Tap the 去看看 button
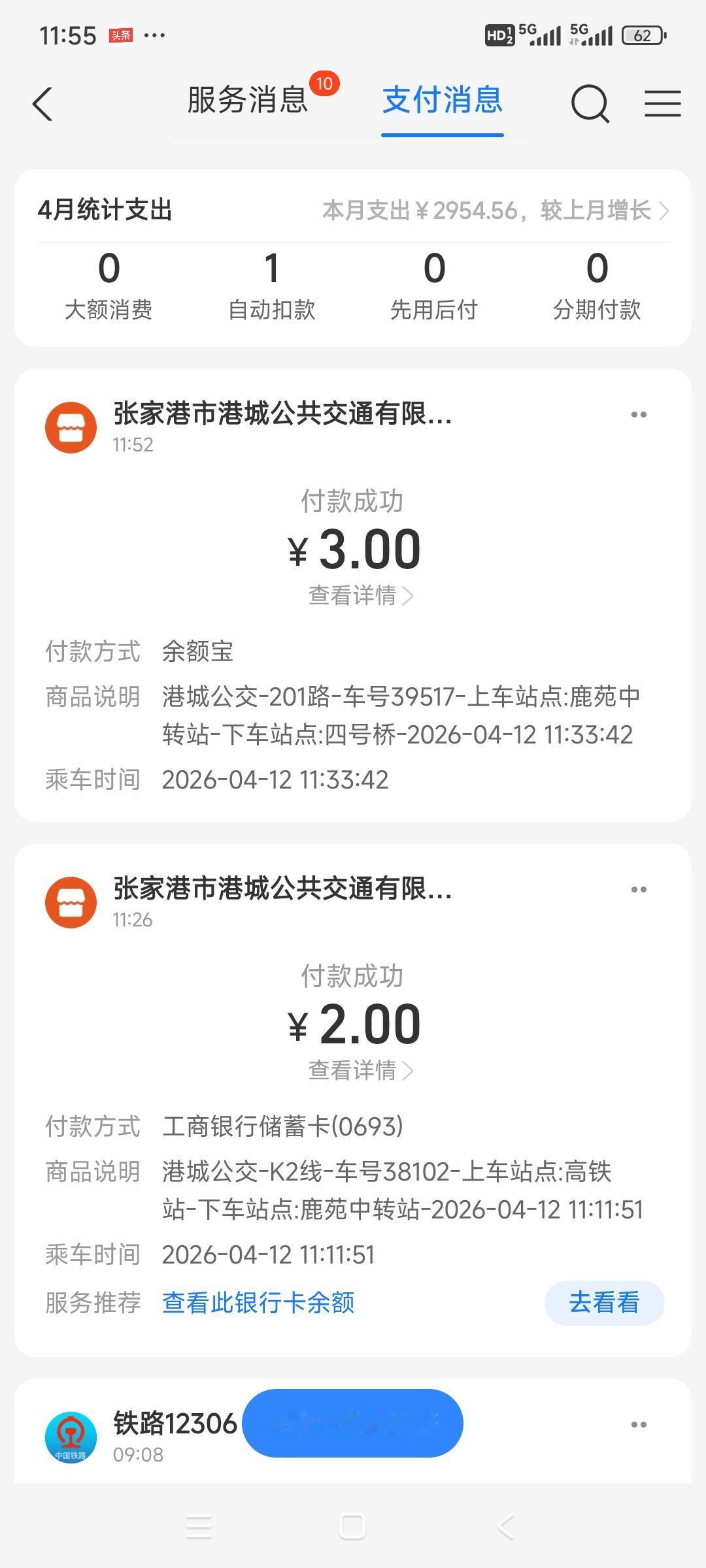 point(604,1303)
